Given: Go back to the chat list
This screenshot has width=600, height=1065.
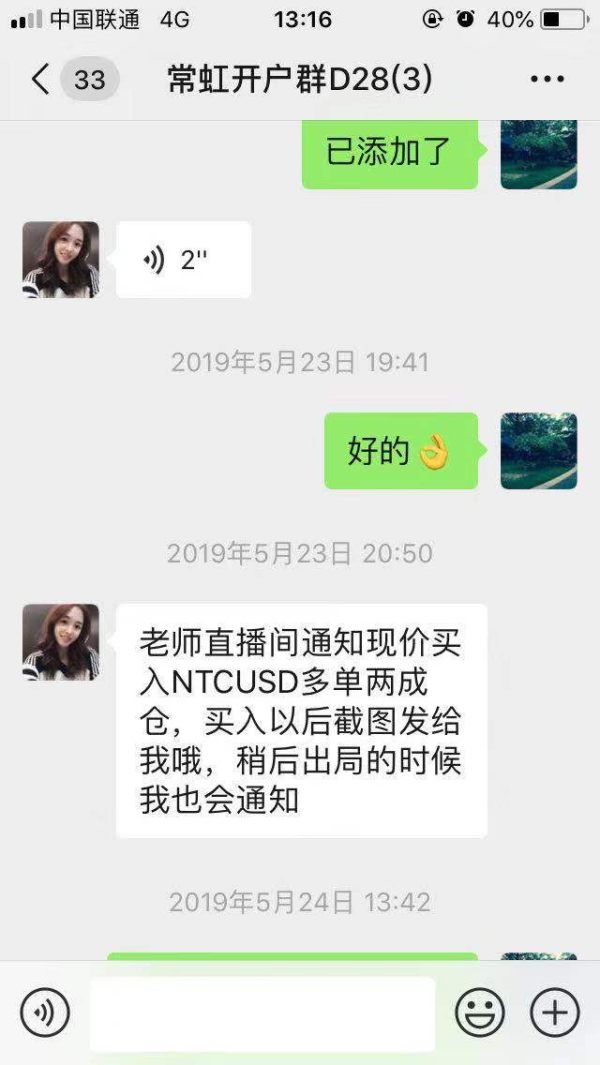Looking at the screenshot, I should (41, 80).
